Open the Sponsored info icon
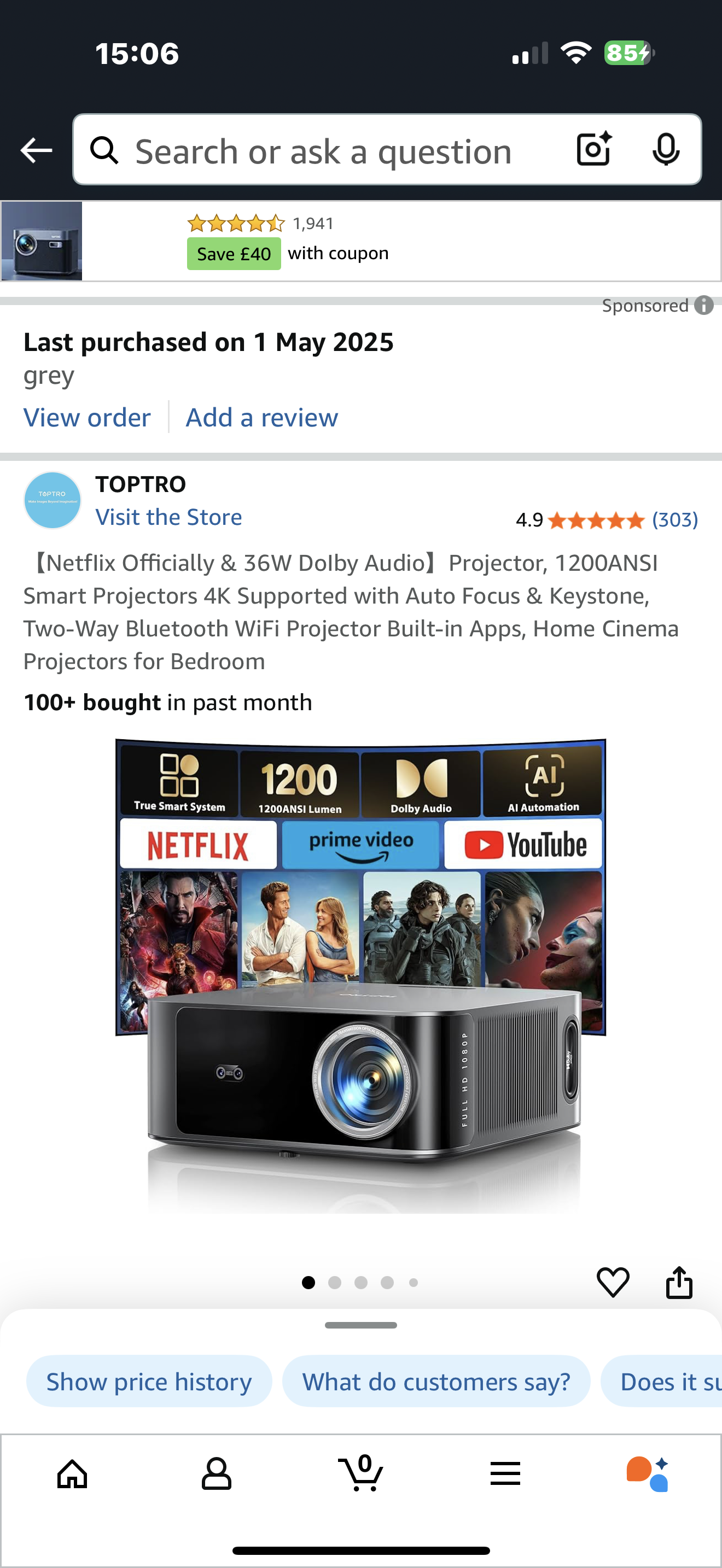The height and width of the screenshot is (1568, 722). pos(704,306)
